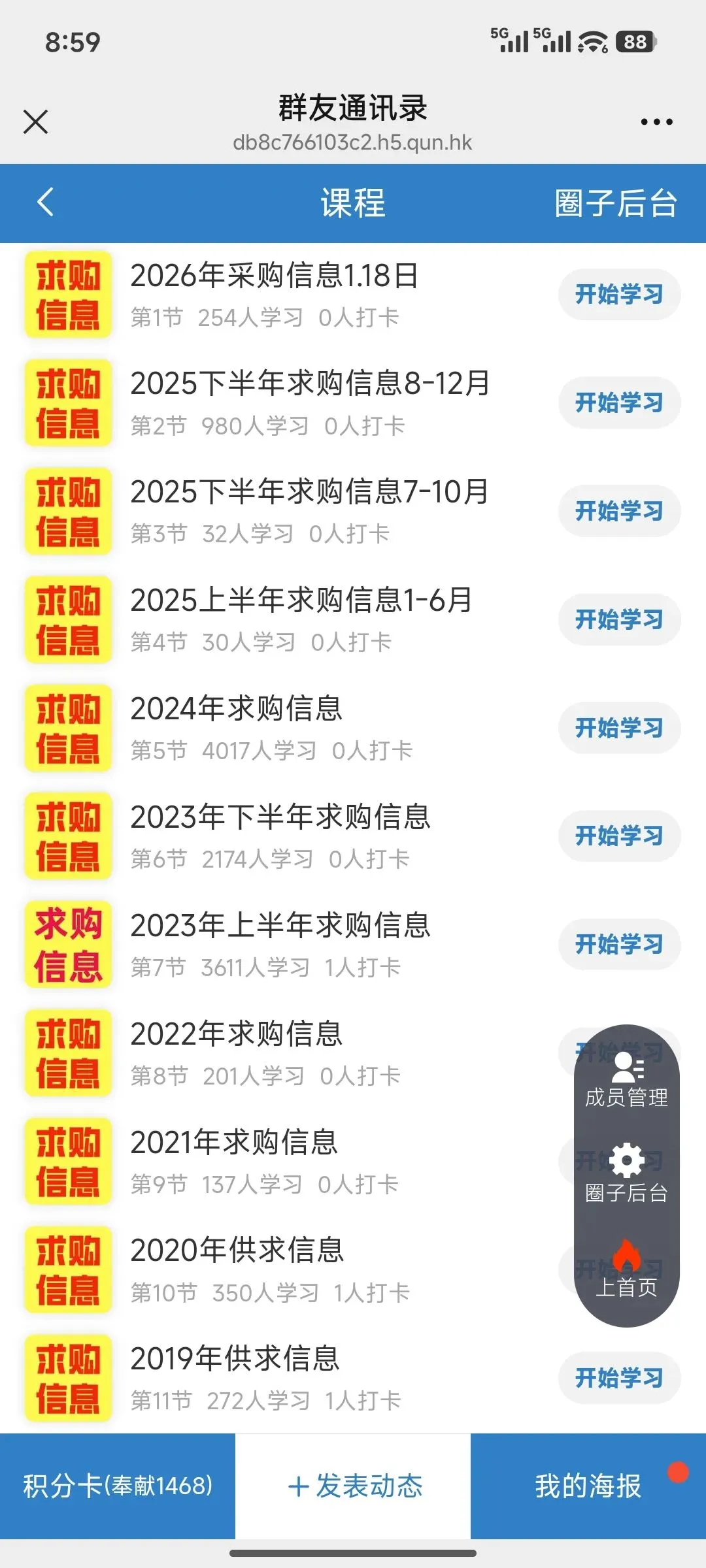The height and width of the screenshot is (1568, 706).
Task: Tap 开始学习 for 2023年上半年求购信息
Action: (x=618, y=944)
